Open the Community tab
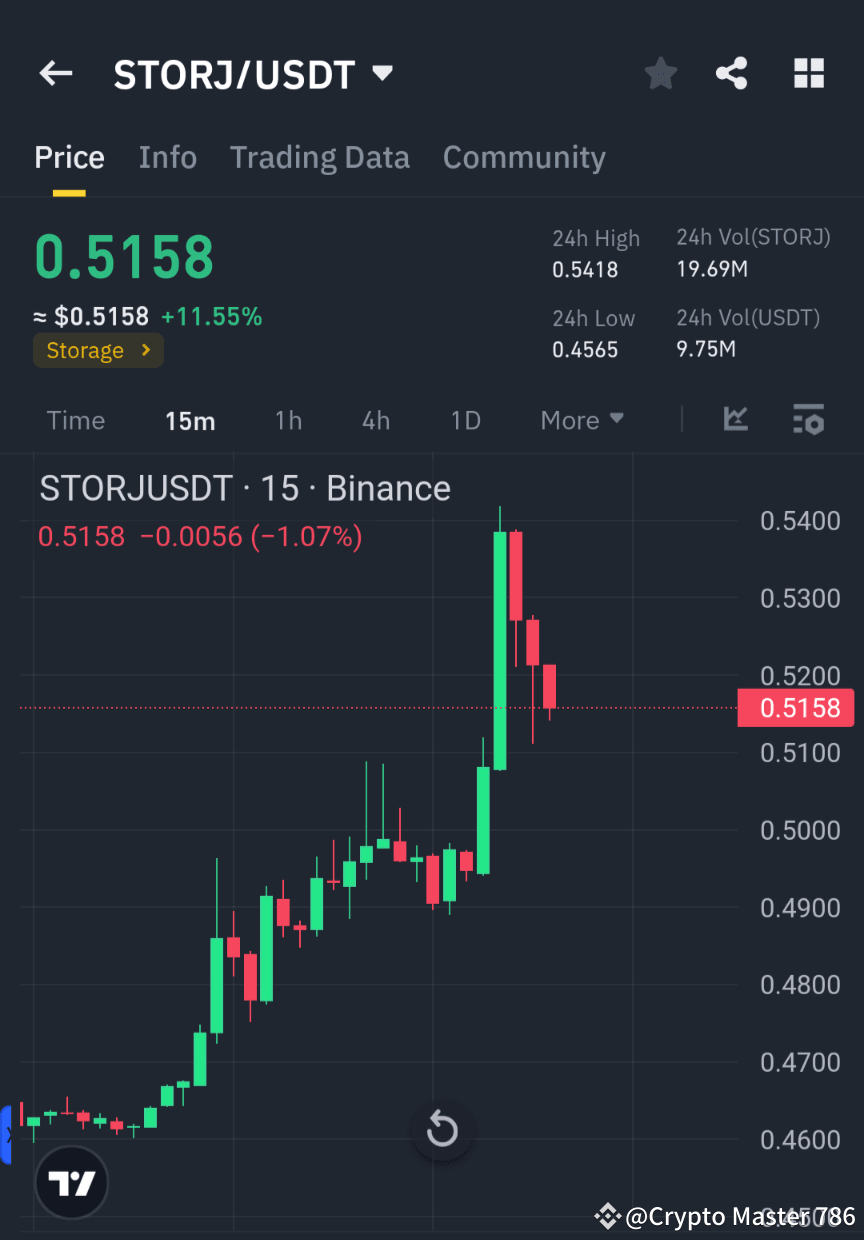The image size is (864, 1240). click(x=524, y=157)
